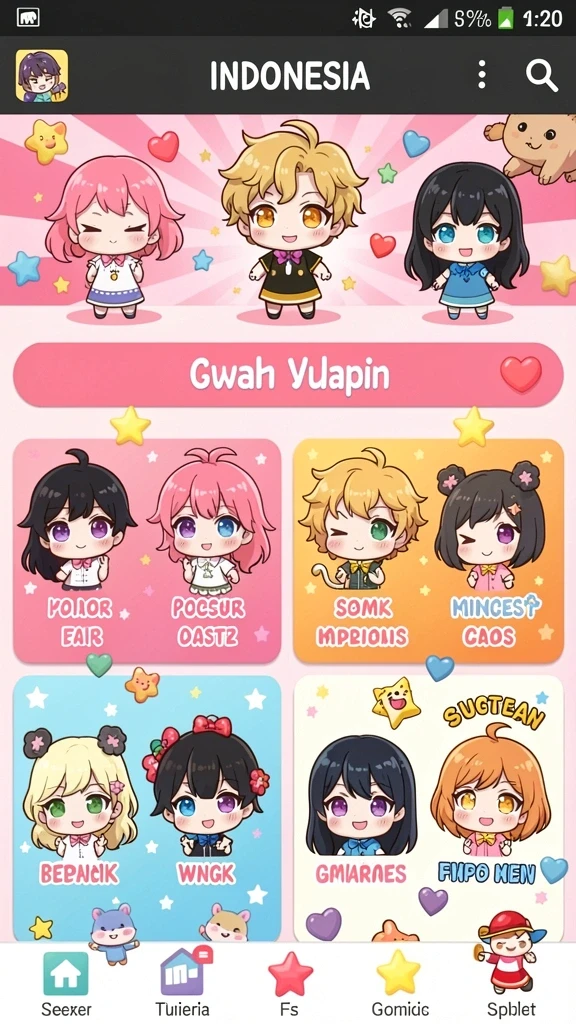Open the Sugtean Gmiarnes card

(x=428, y=808)
